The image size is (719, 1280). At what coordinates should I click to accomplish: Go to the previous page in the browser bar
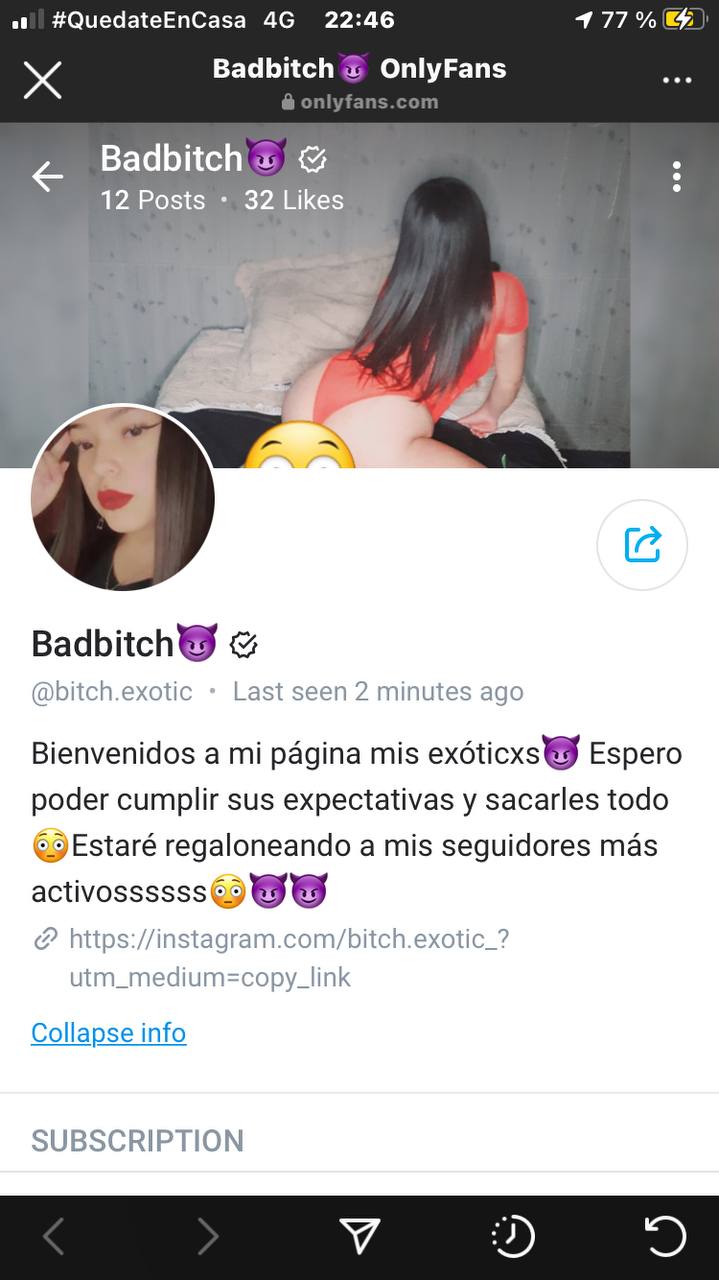click(x=54, y=1237)
